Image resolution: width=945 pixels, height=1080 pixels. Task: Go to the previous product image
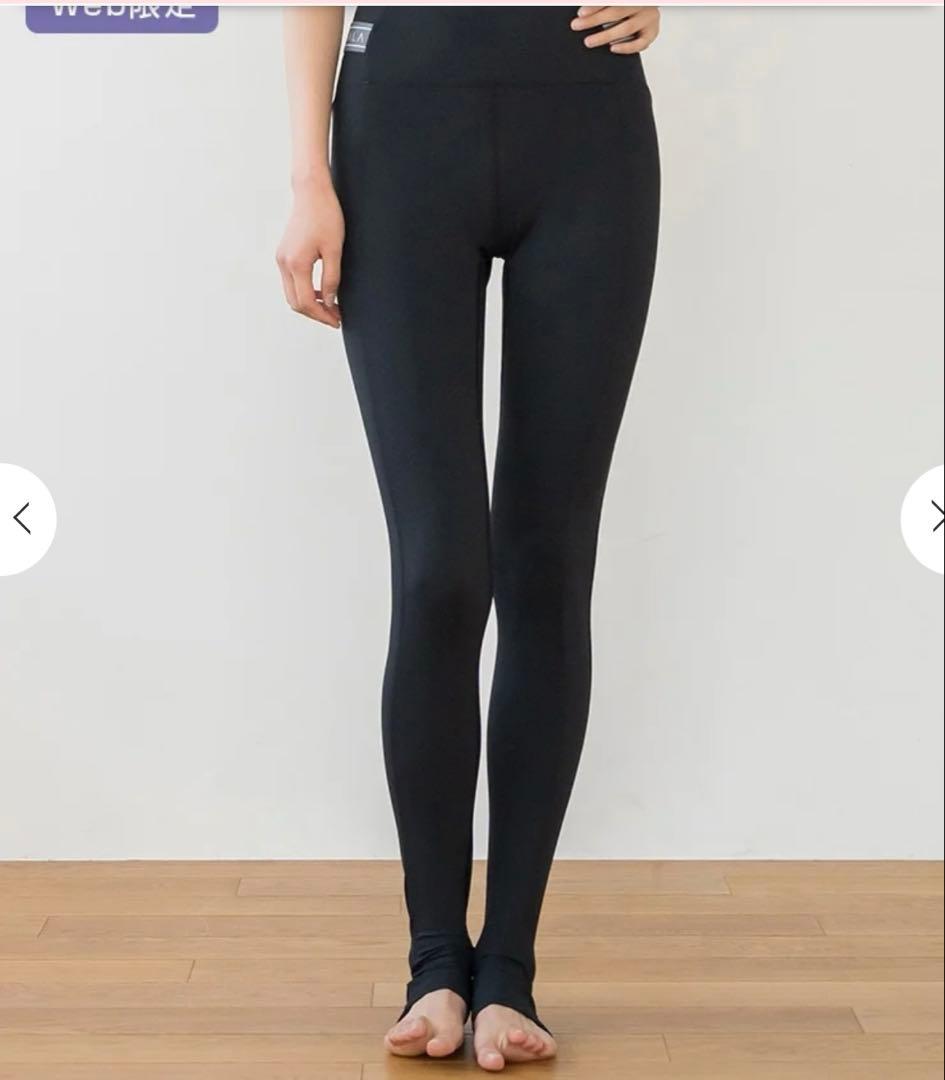pyautogui.click(x=22, y=519)
